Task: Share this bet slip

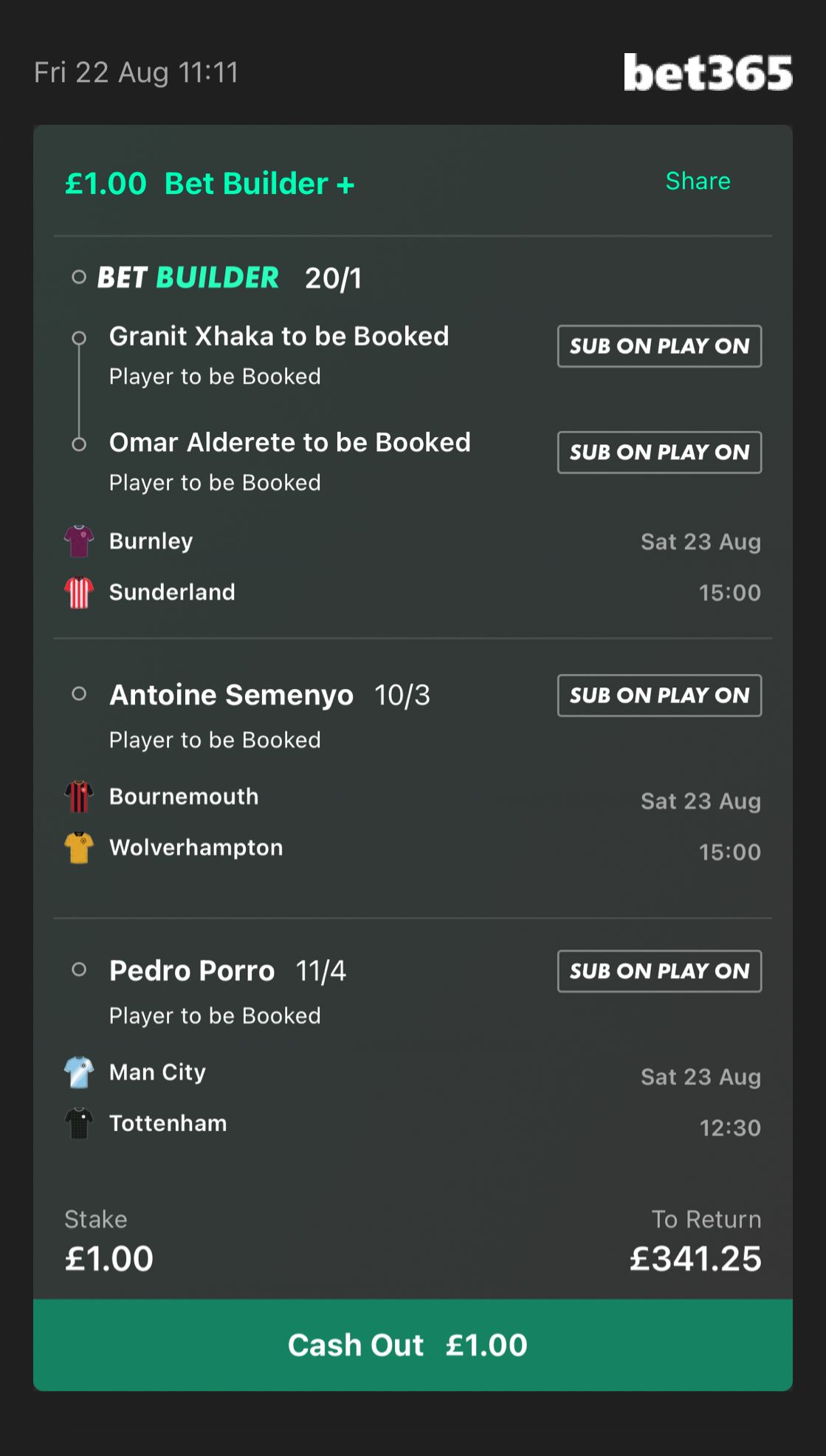Action: (x=698, y=181)
